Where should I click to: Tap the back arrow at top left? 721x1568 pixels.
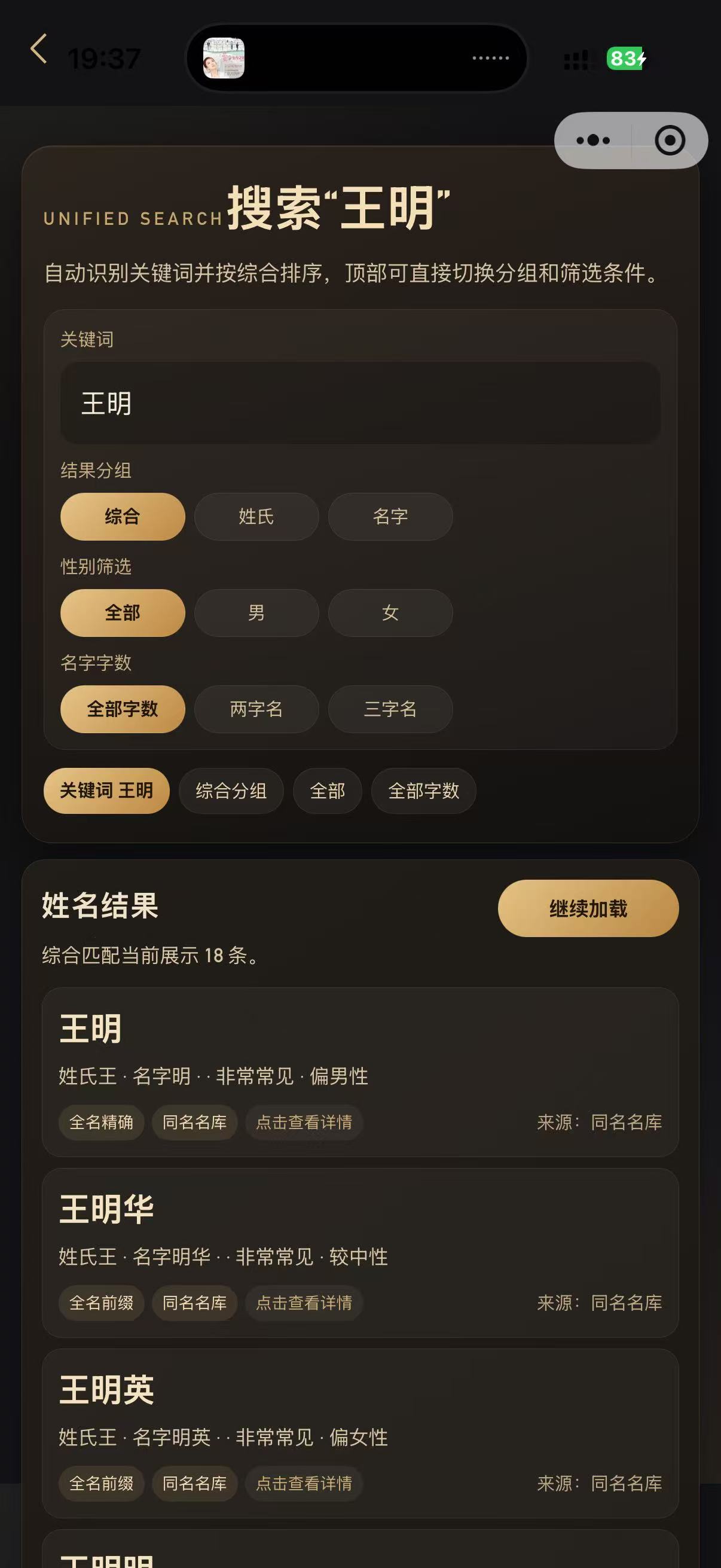40,52
